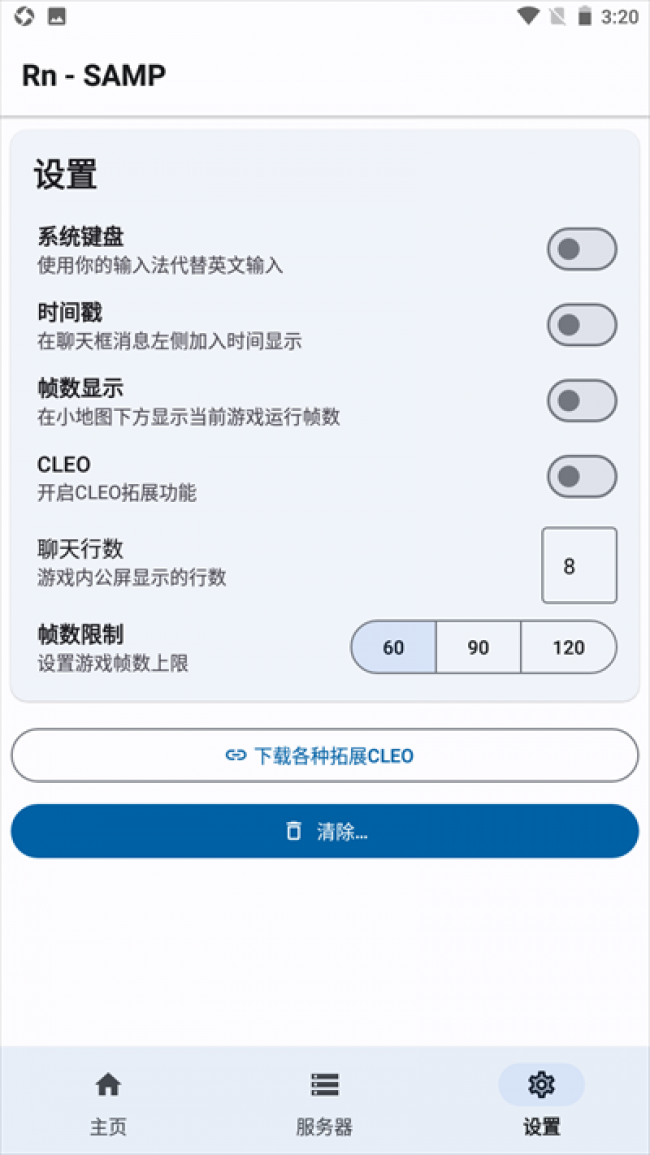The image size is (650, 1155).
Task: Open the 下载各种拓展CLEO link
Action: [325, 755]
